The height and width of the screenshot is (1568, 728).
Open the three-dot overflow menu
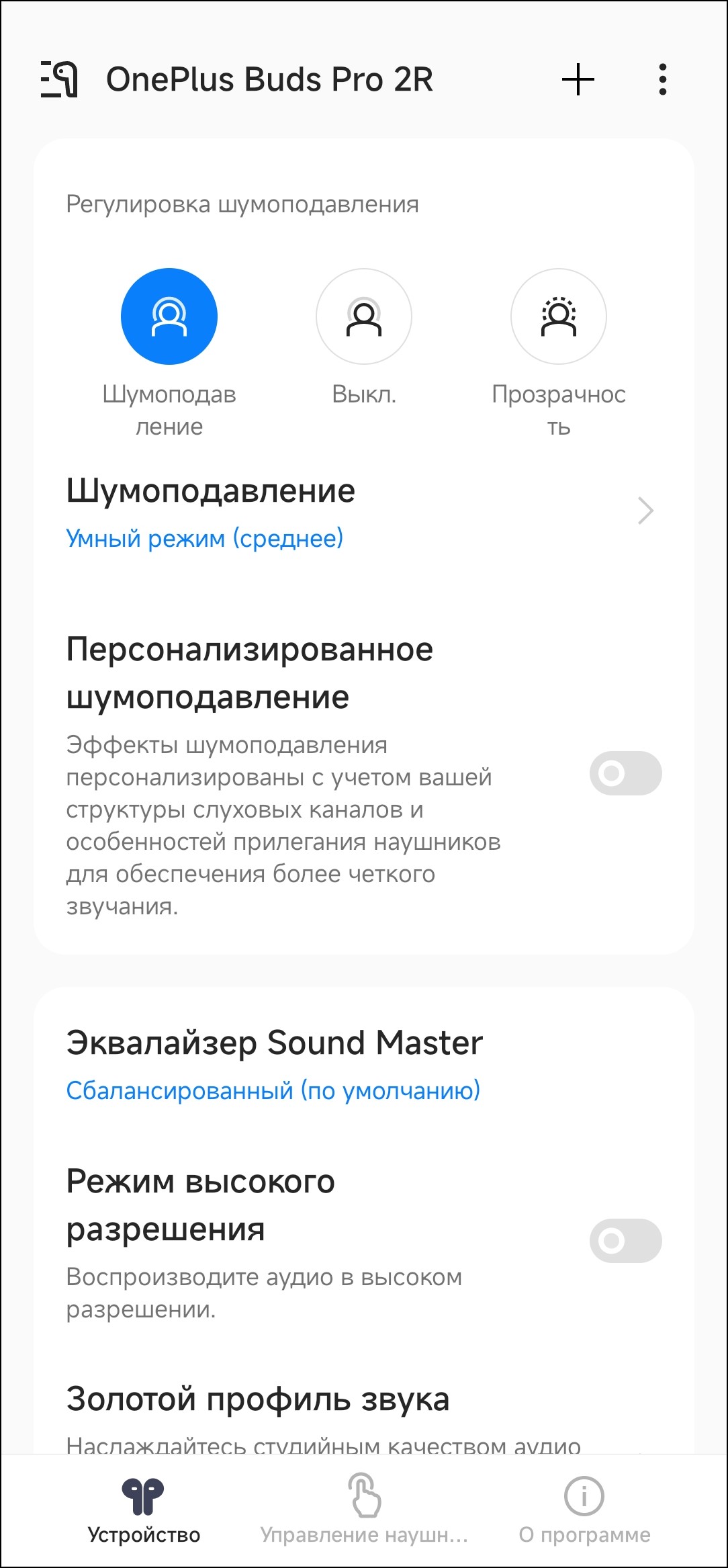click(x=662, y=79)
